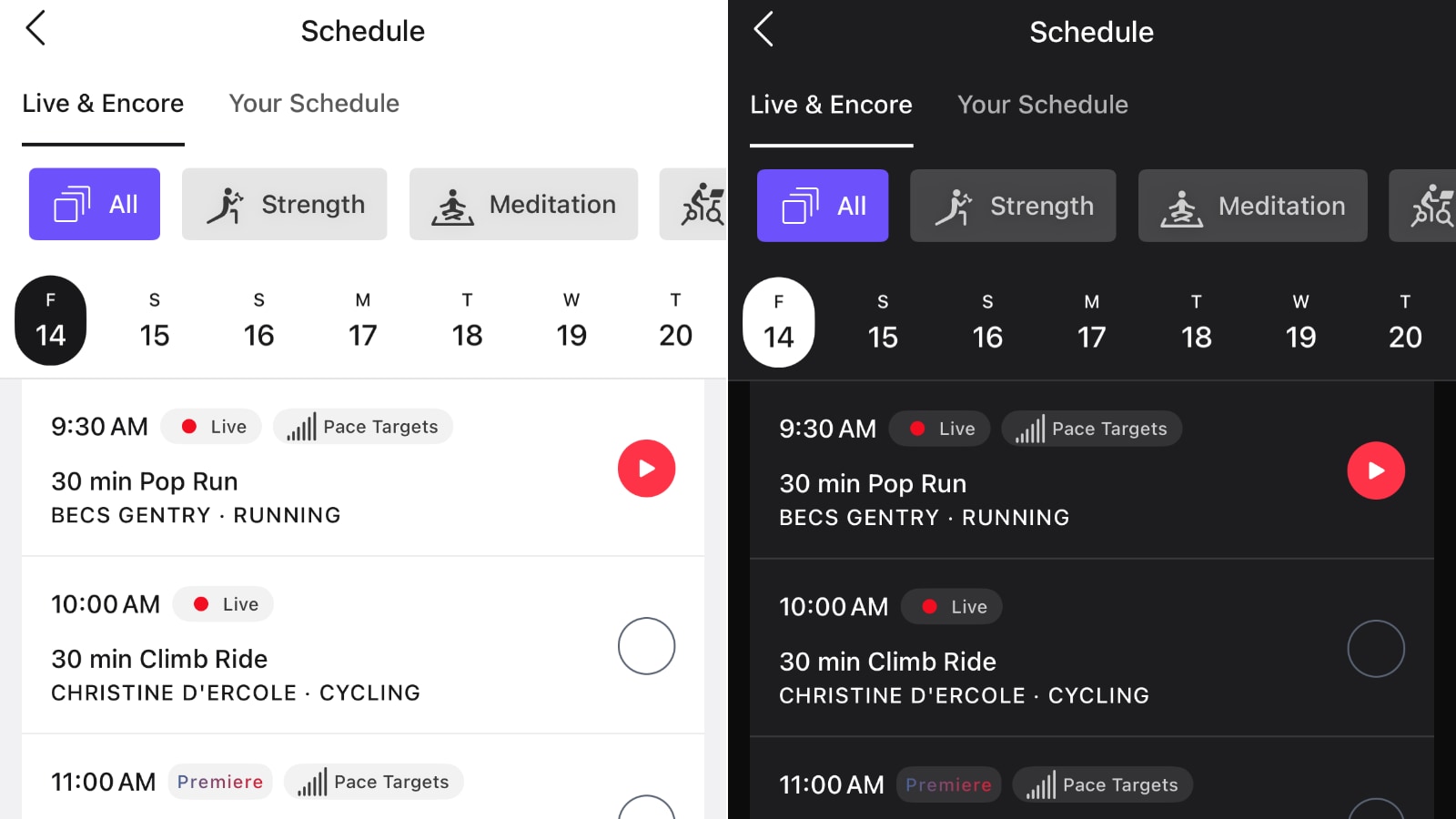The image size is (1456, 819).
Task: Pick Monday 17 in the light-mode date strip
Action: 362,321
